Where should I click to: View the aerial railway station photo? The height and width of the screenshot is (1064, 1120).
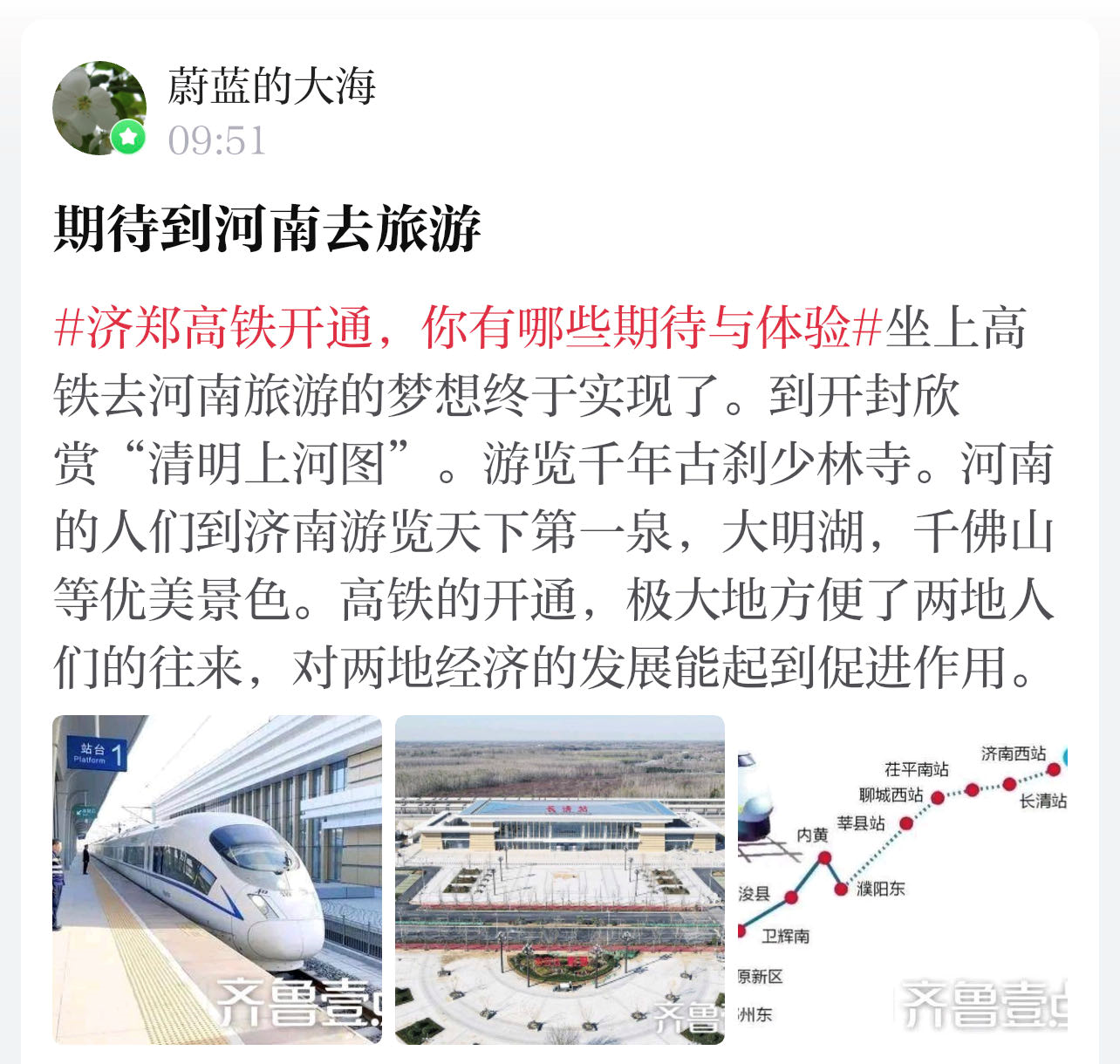tap(559, 879)
